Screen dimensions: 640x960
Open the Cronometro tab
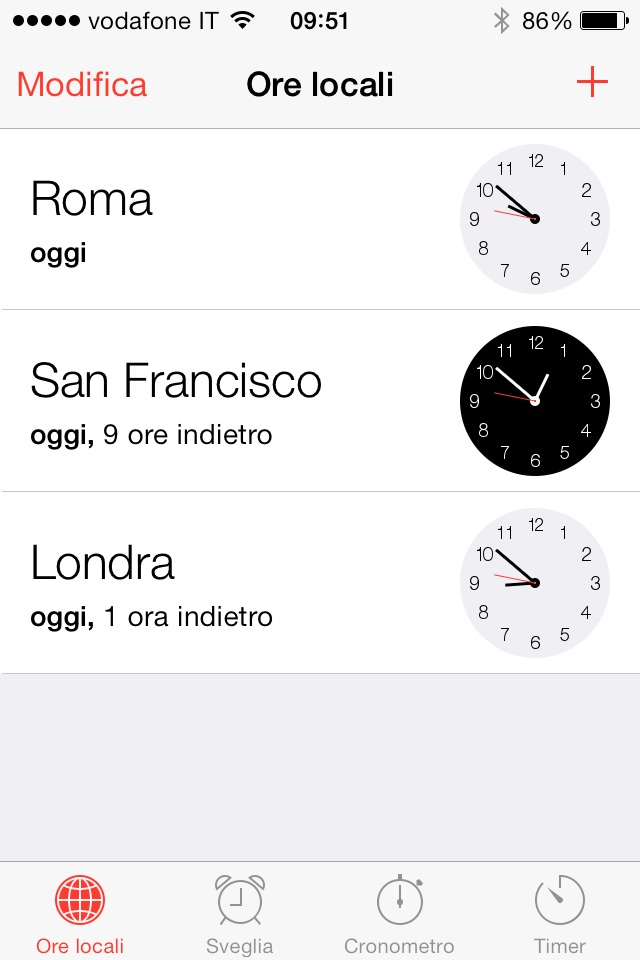pos(399,912)
